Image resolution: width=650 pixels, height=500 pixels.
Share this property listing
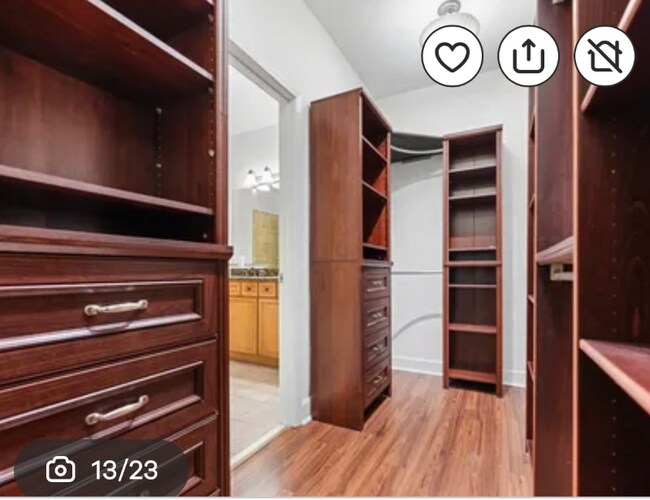[528, 56]
